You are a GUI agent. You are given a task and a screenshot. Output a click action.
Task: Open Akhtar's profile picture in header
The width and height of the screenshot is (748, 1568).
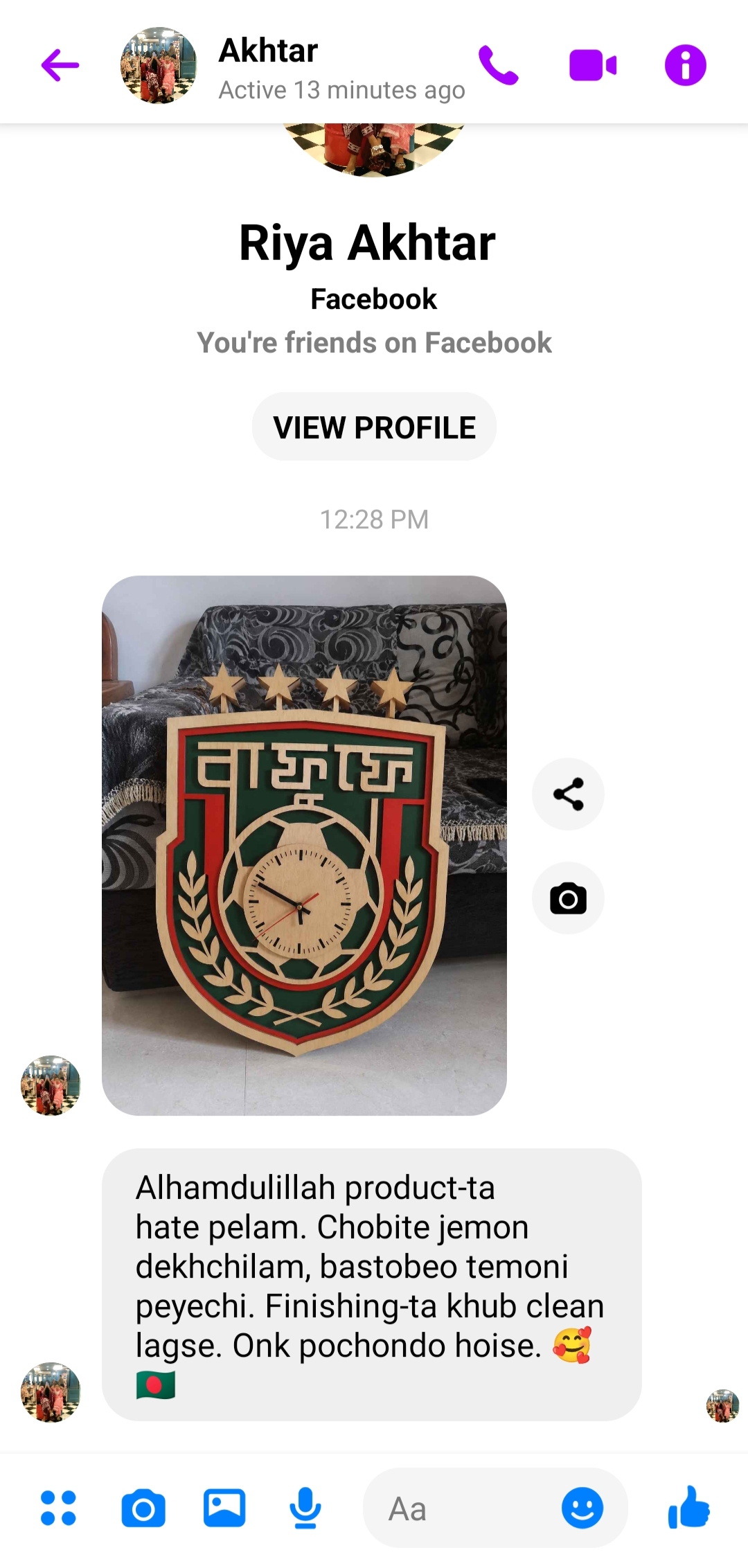(x=159, y=66)
